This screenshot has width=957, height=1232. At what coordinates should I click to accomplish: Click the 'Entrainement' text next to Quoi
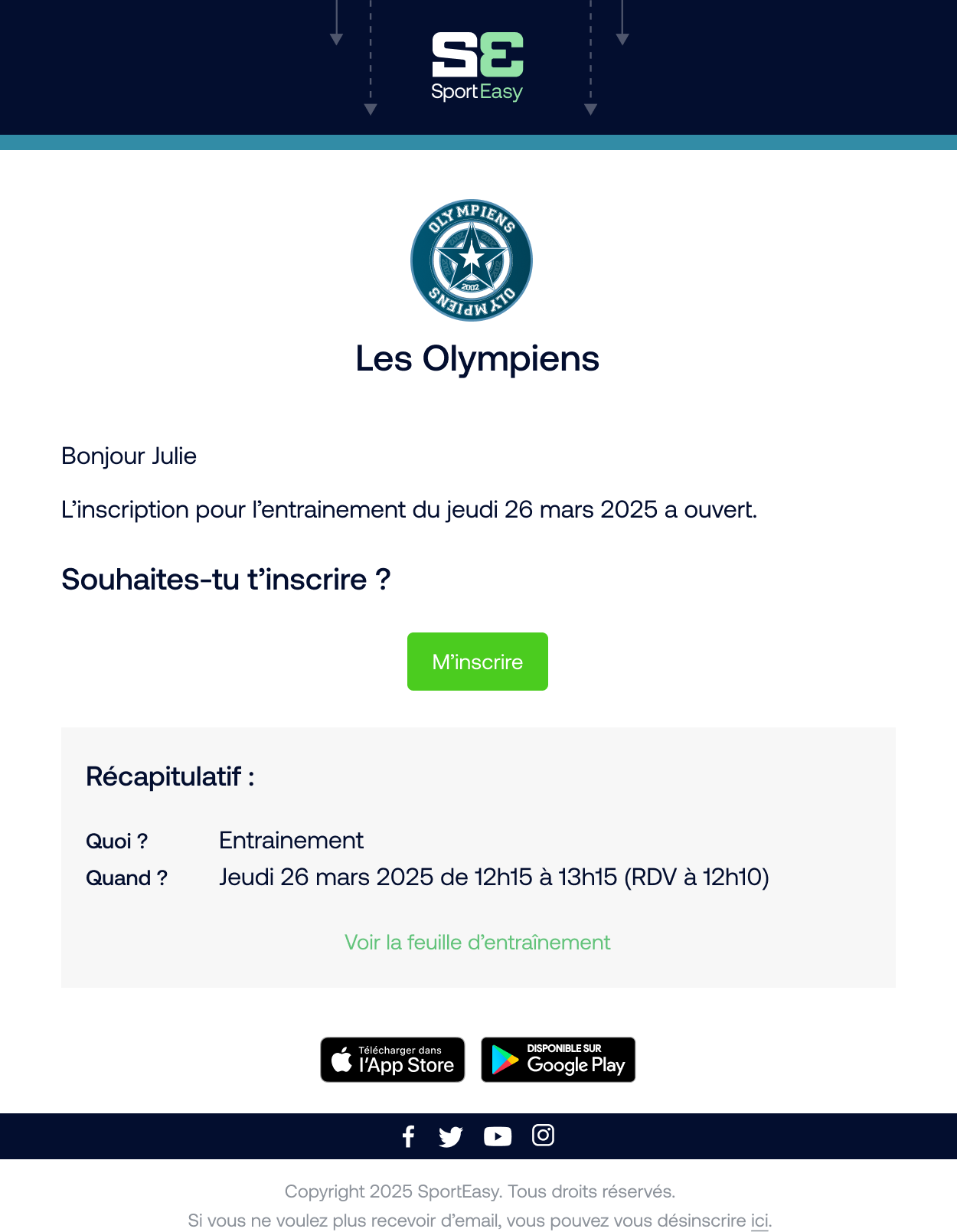[x=291, y=840]
